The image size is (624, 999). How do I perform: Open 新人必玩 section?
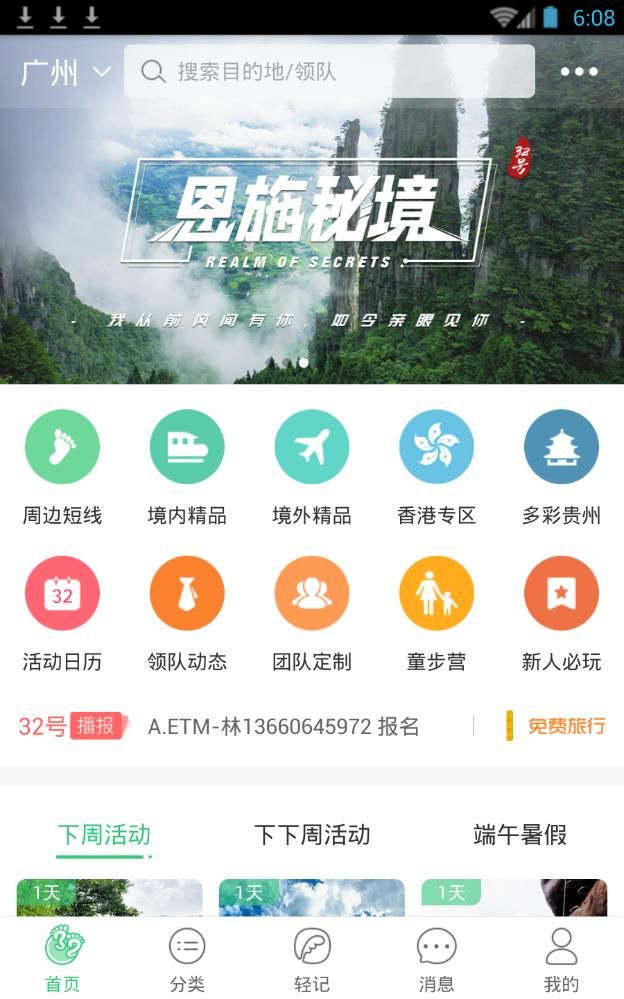[x=561, y=612]
